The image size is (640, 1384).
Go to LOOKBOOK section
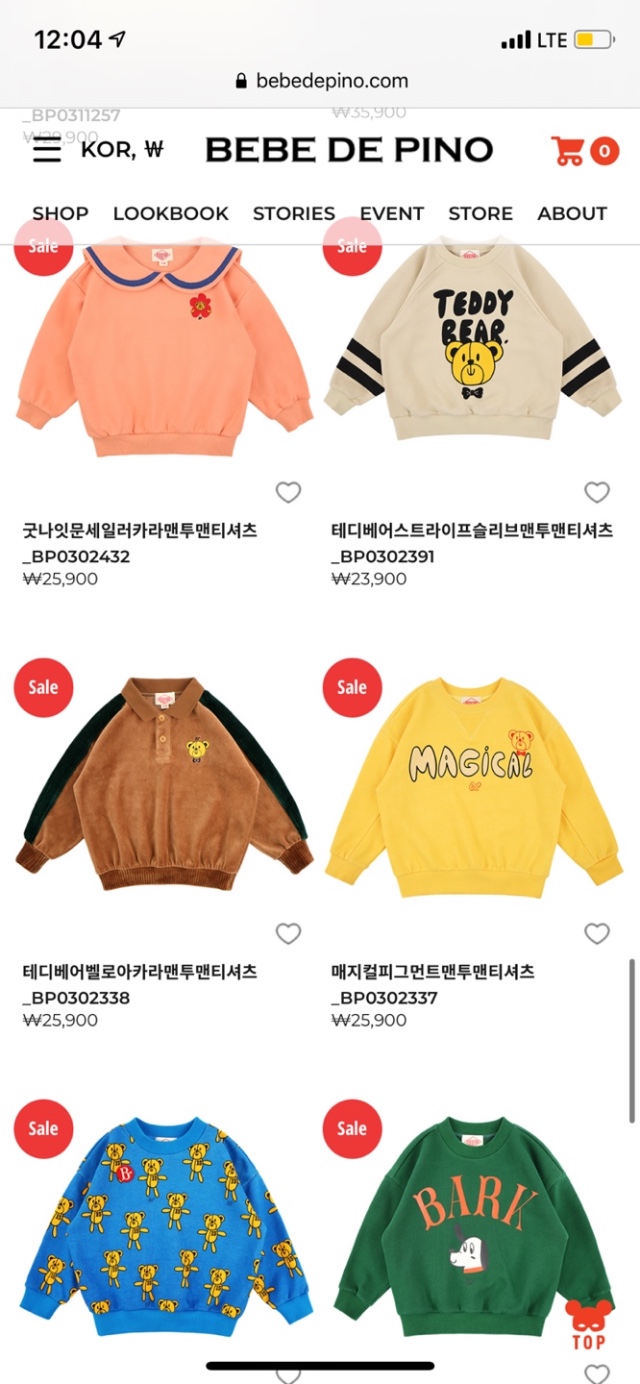pyautogui.click(x=170, y=213)
